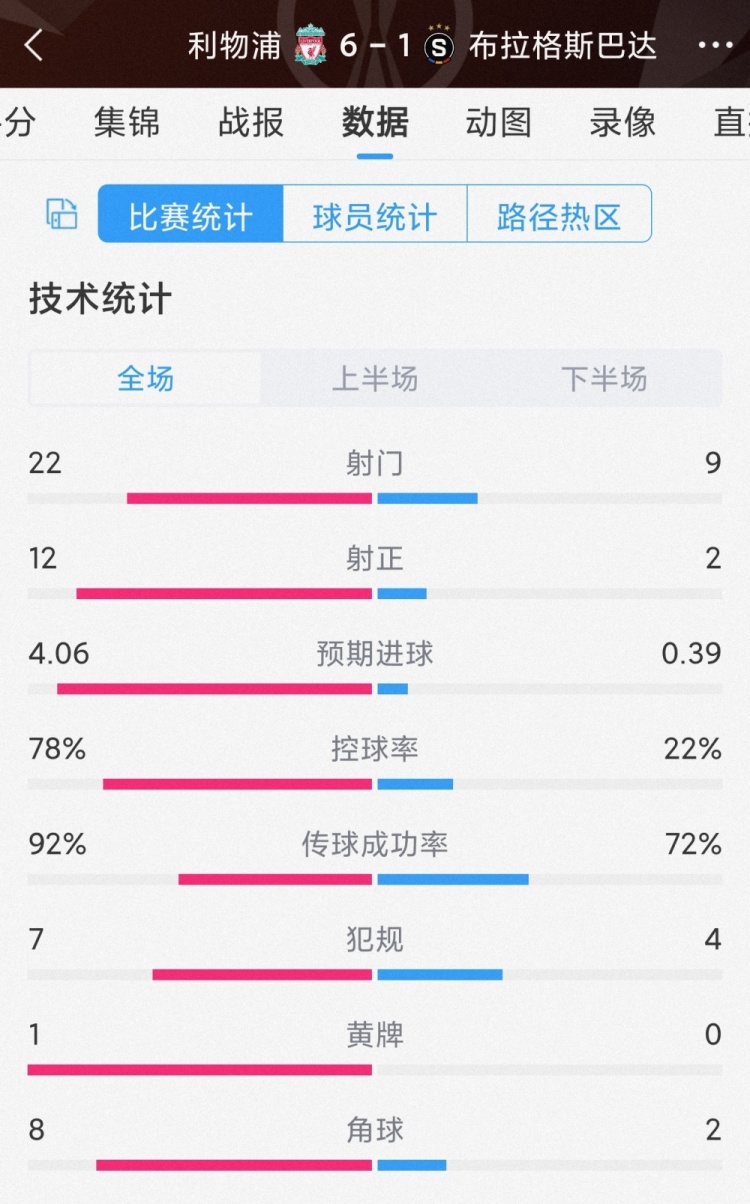Switch to 下半场 (second half) stats
Screen dimensions: 750x1204
point(604,379)
